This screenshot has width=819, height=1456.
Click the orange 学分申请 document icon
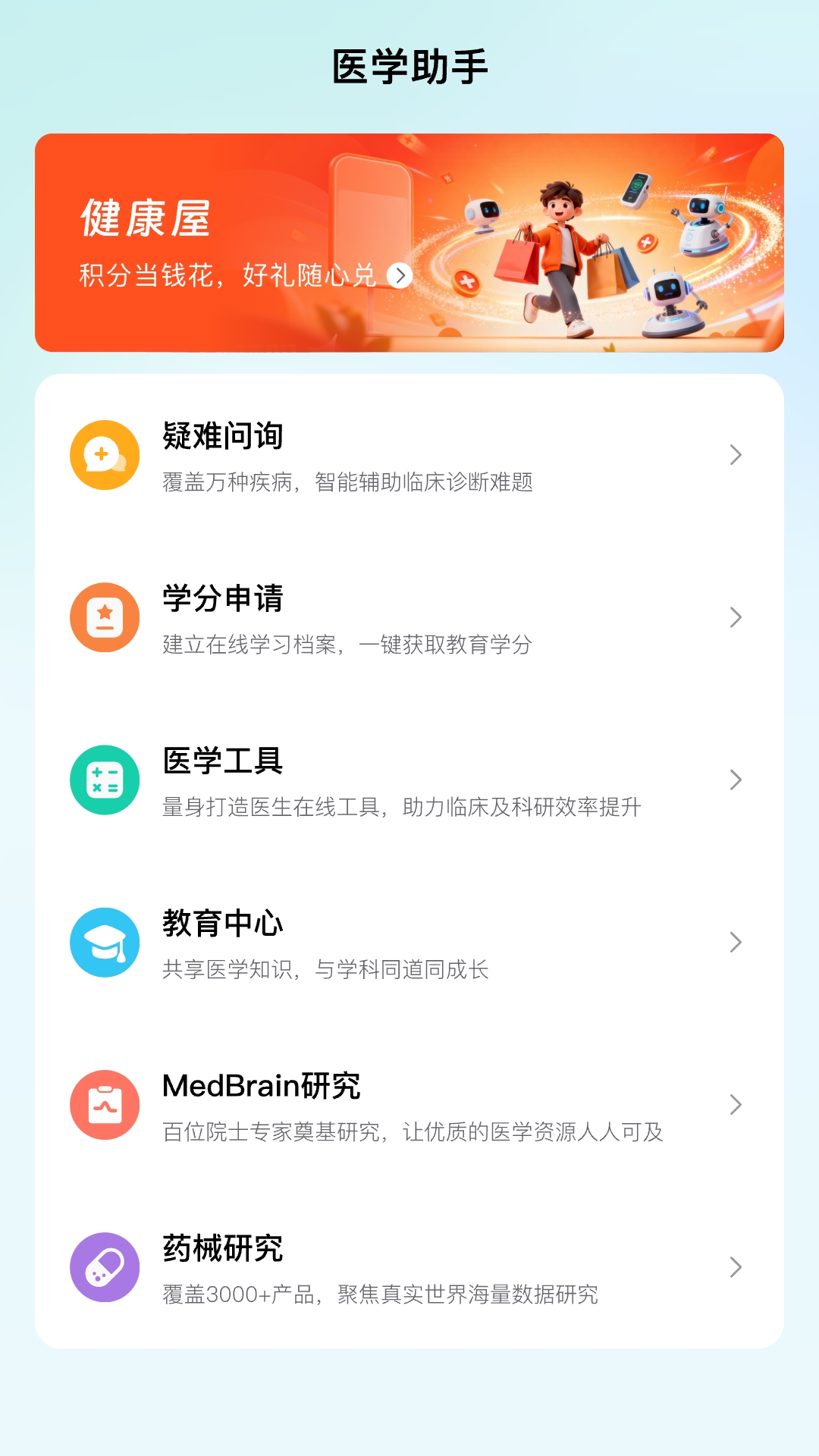tap(105, 617)
